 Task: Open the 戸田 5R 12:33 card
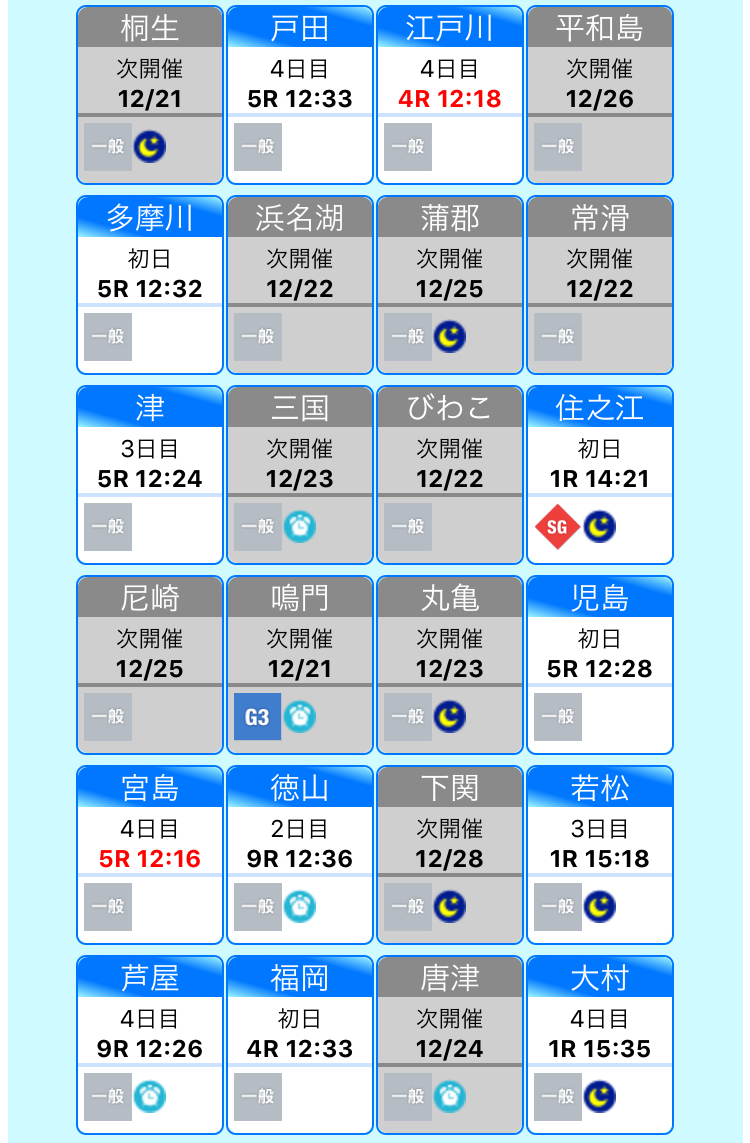[x=300, y=95]
